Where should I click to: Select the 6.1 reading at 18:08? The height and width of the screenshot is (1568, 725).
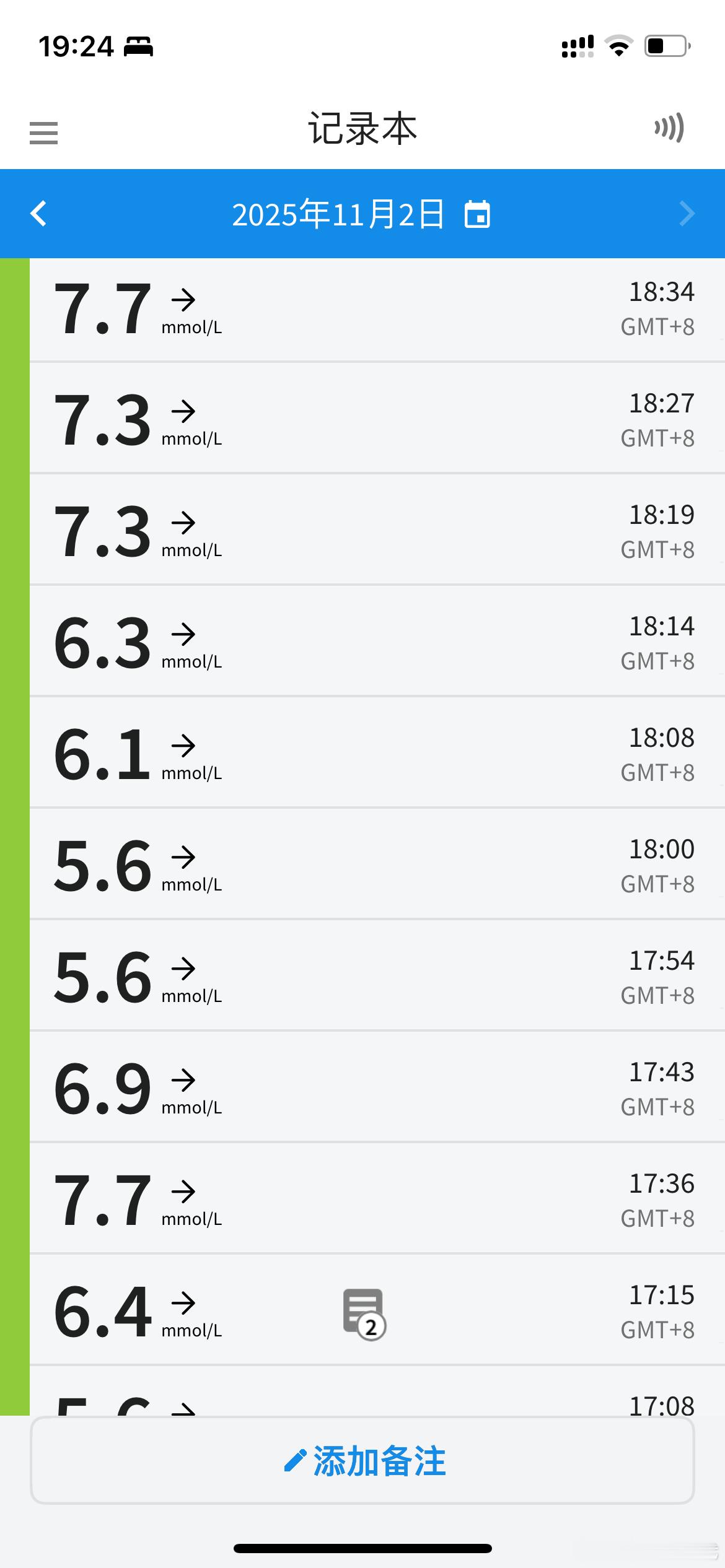377,753
